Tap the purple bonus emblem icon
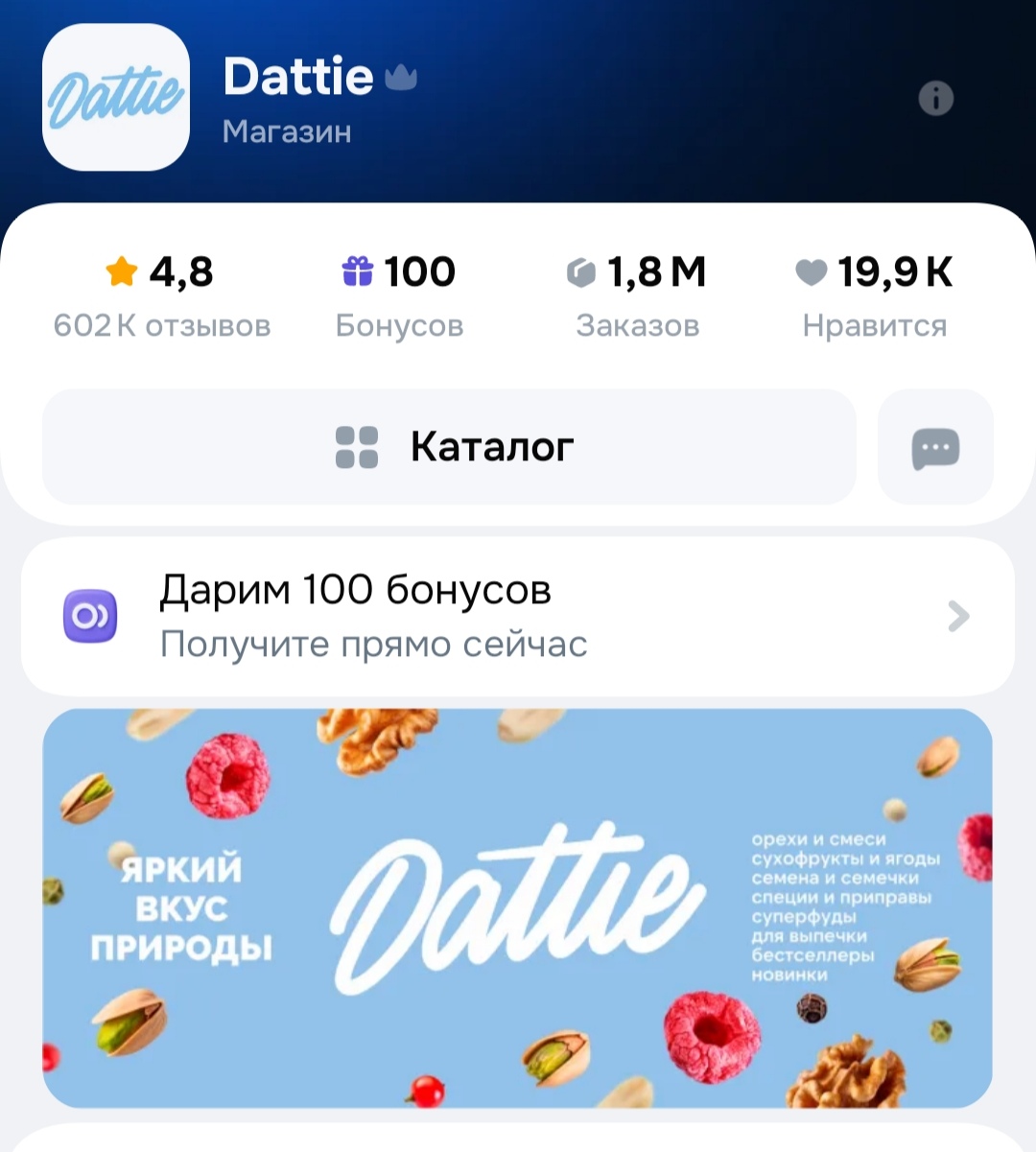 (x=89, y=615)
